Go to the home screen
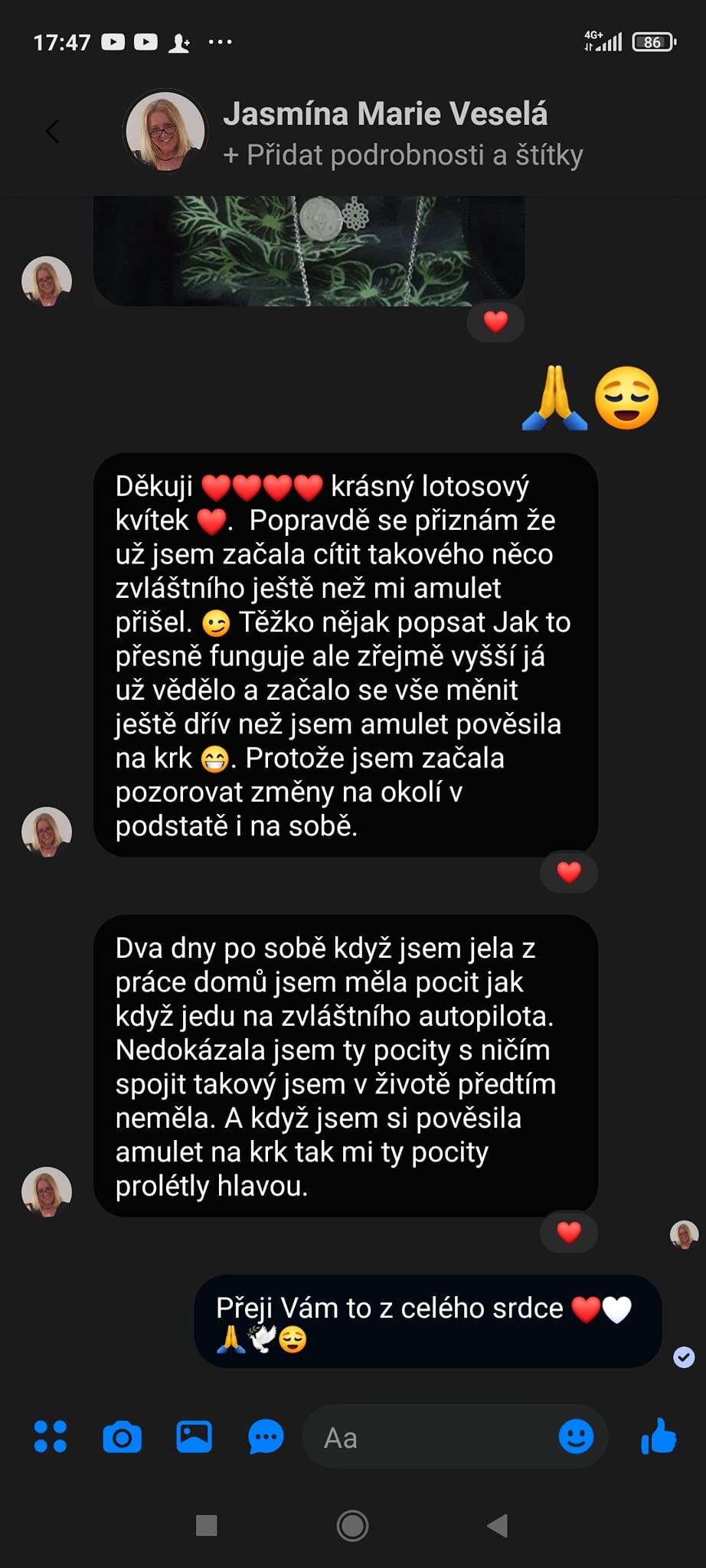The height and width of the screenshot is (1568, 706). point(352,1526)
